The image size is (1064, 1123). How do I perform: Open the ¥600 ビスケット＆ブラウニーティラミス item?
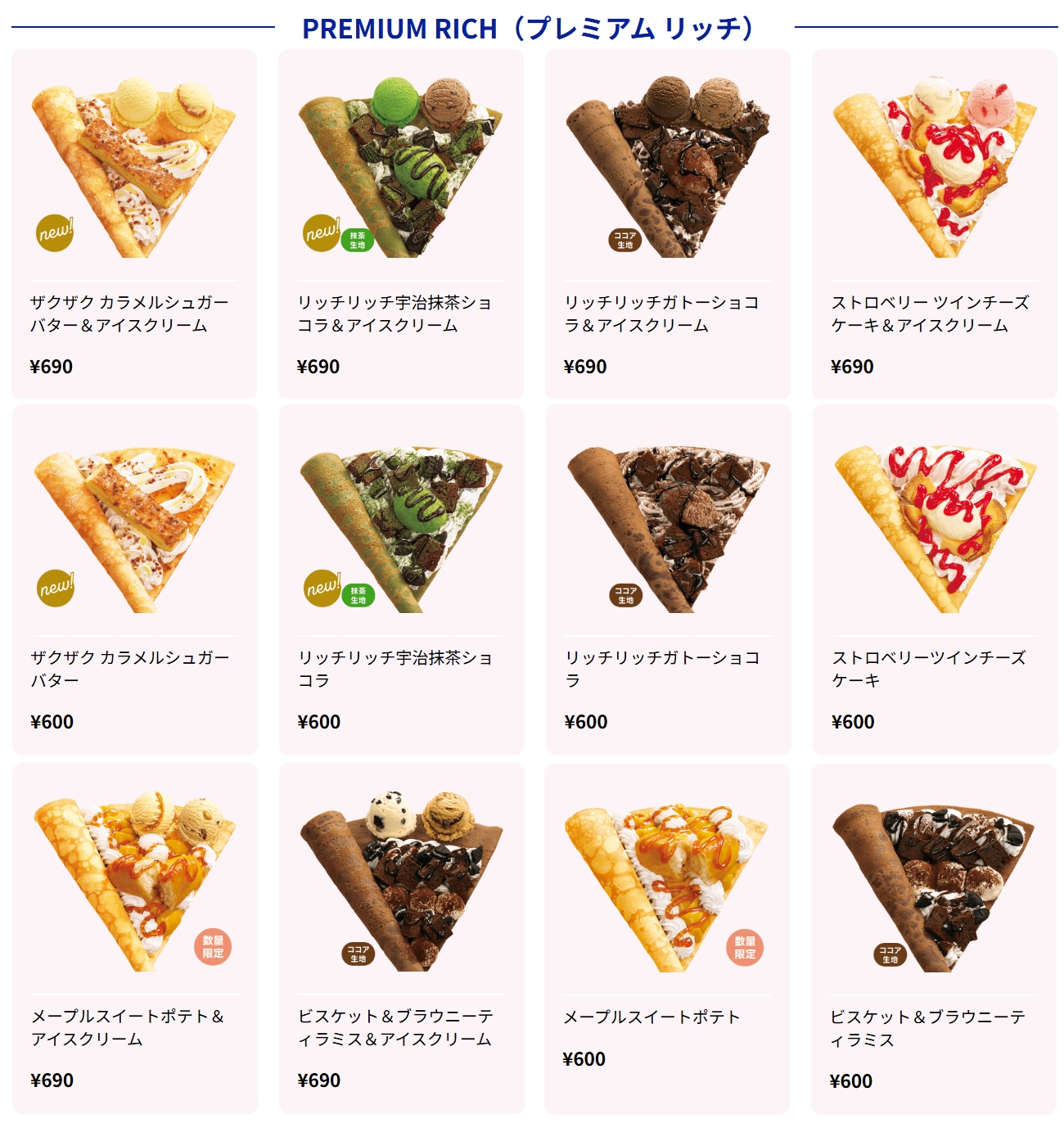click(x=935, y=937)
